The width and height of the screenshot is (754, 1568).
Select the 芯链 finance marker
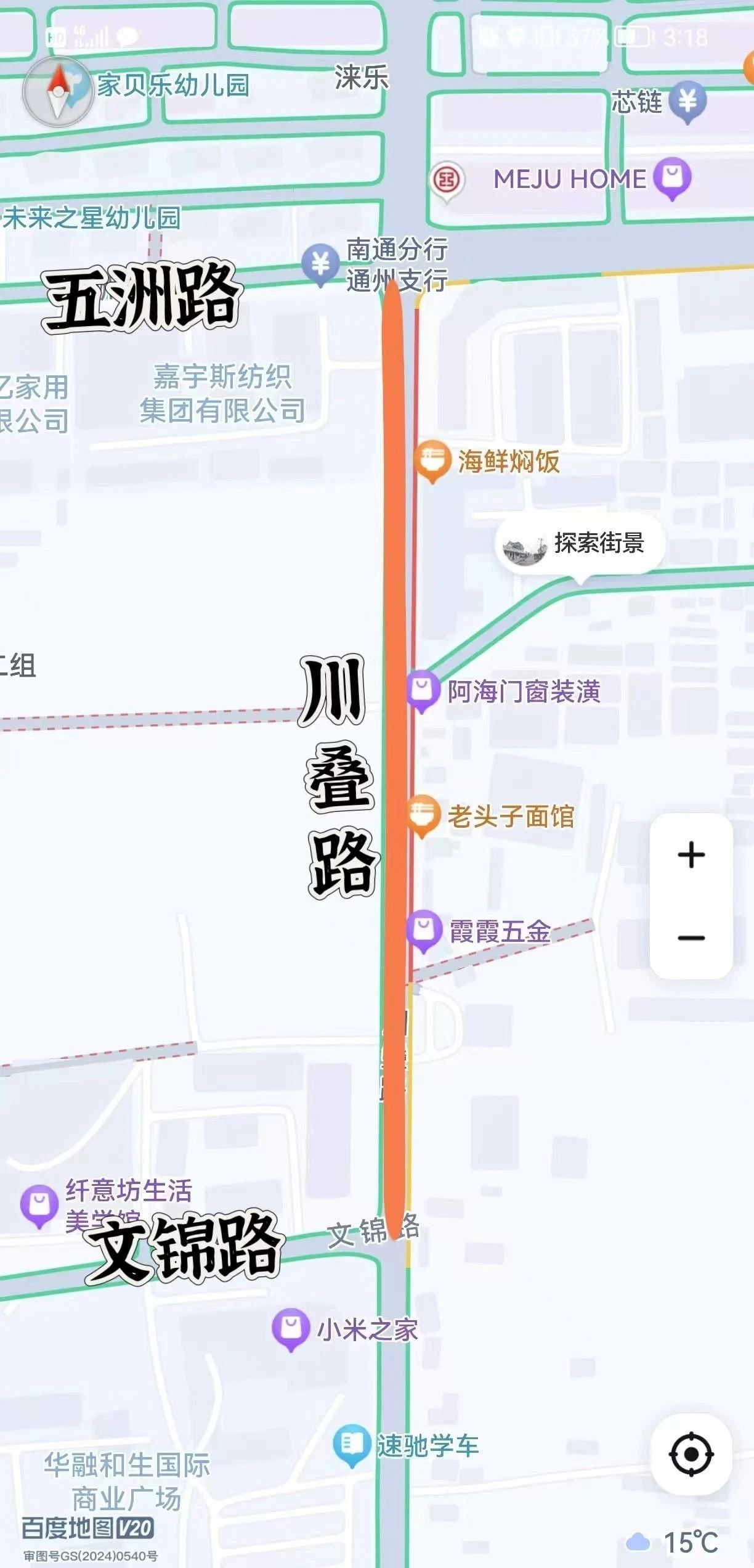(687, 100)
